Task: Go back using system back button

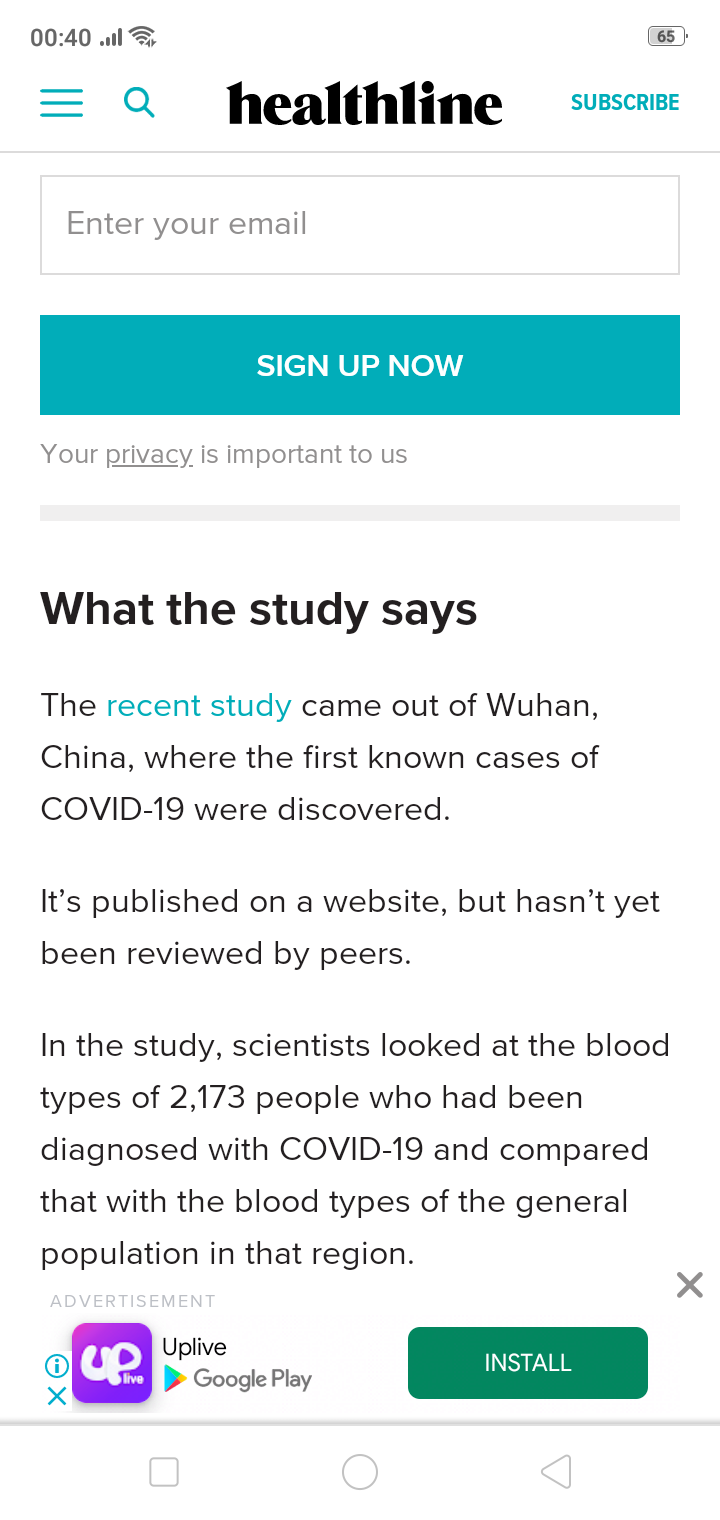Action: pos(556,1471)
